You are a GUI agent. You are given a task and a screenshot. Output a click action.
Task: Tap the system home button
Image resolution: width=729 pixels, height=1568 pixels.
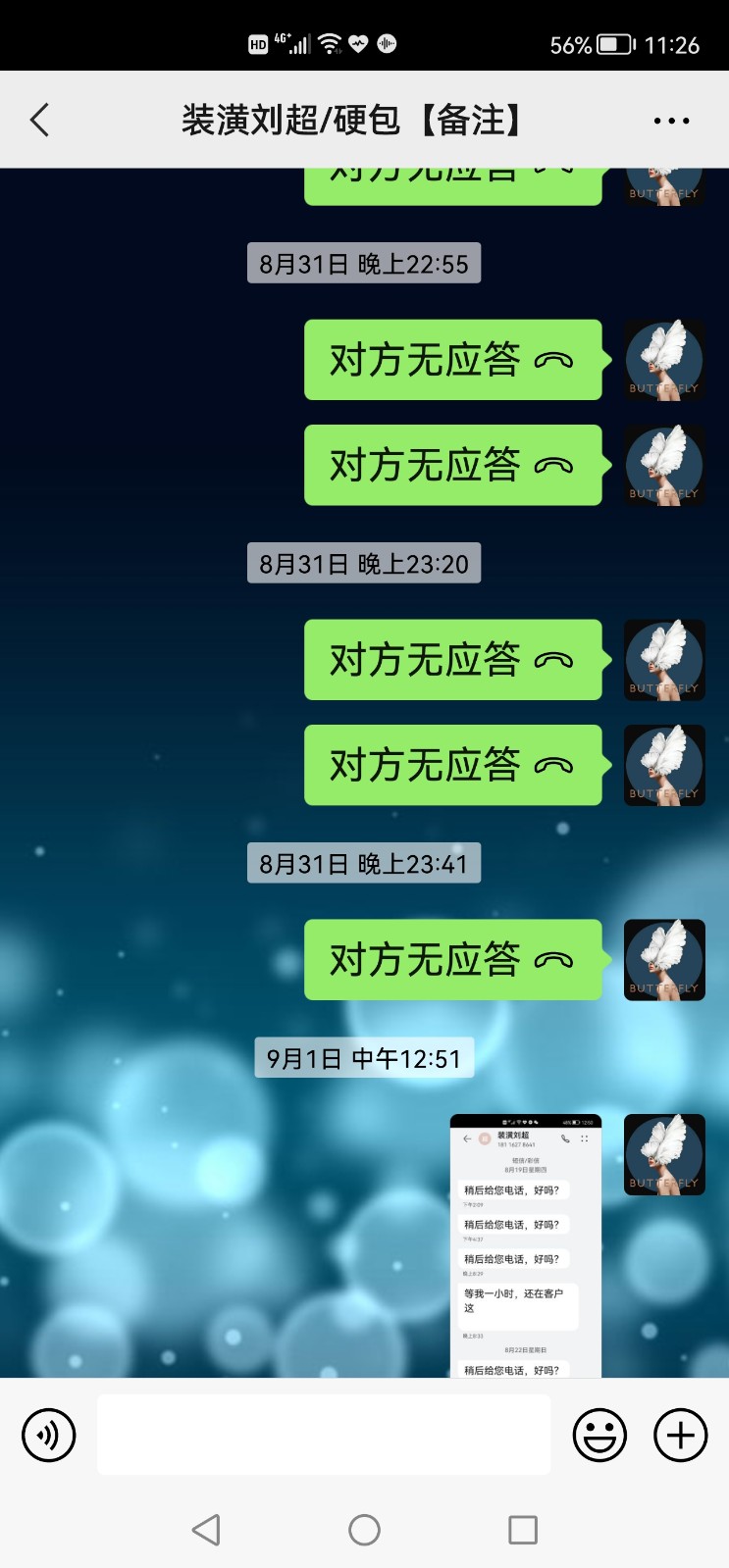[x=364, y=1530]
